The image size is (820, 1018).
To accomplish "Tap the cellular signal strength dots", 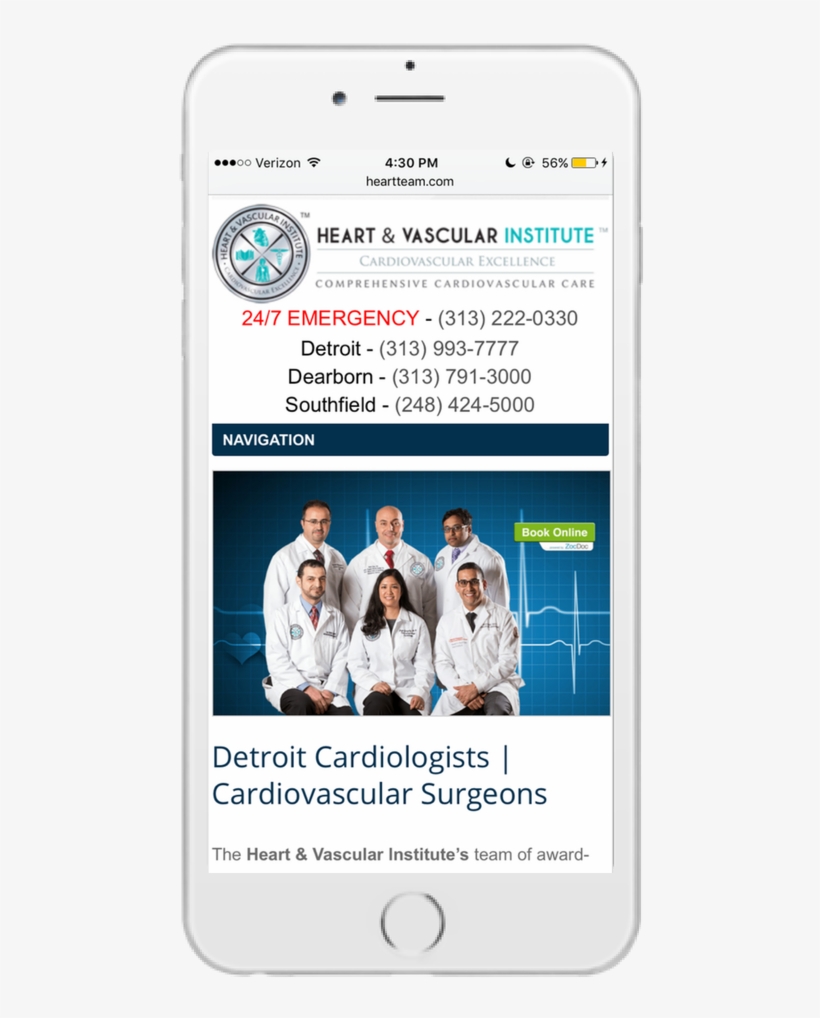I will point(234,162).
